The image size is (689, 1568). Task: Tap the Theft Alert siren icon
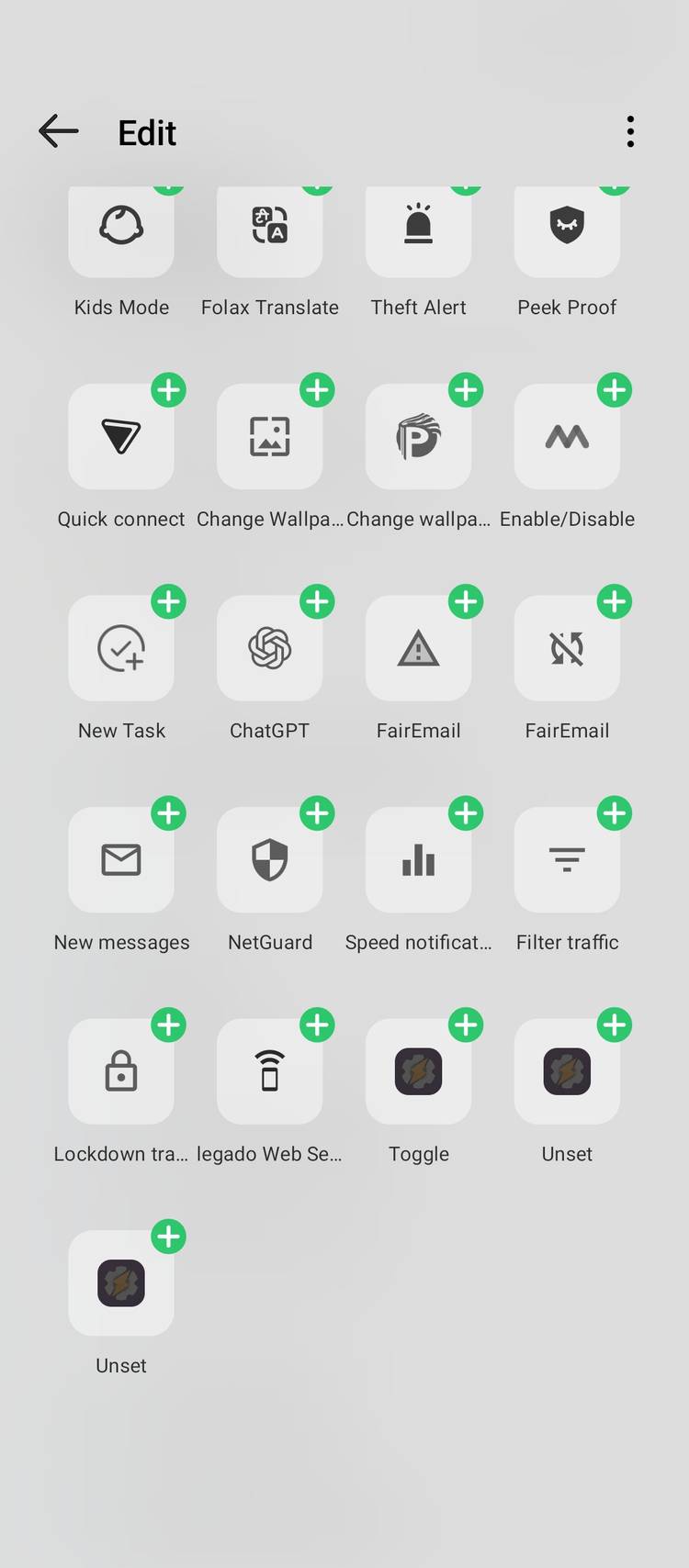[x=419, y=230]
